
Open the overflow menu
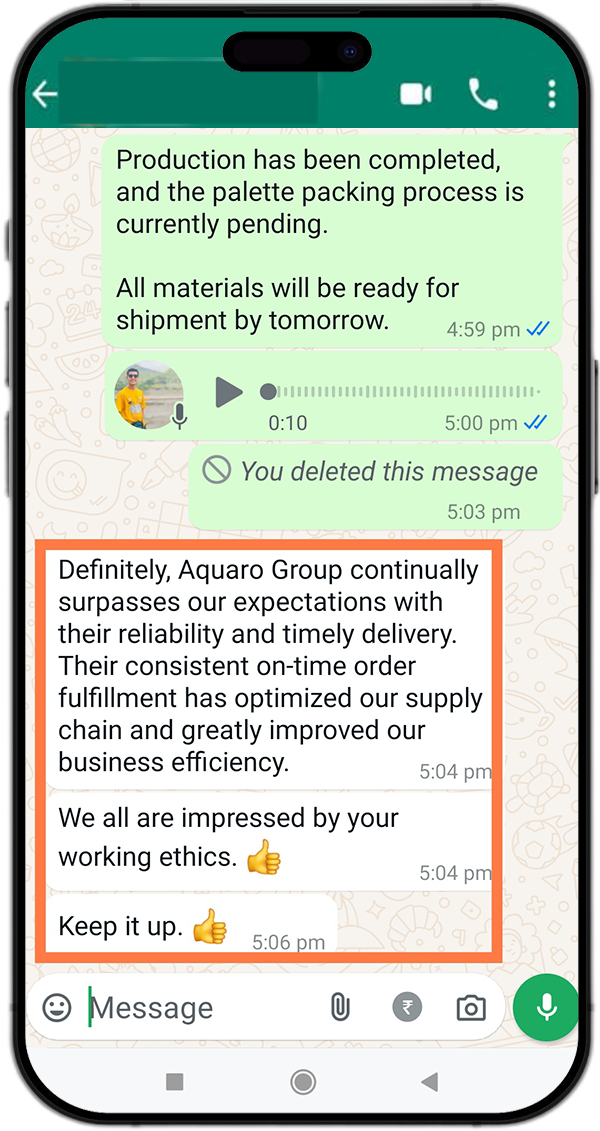tap(551, 95)
